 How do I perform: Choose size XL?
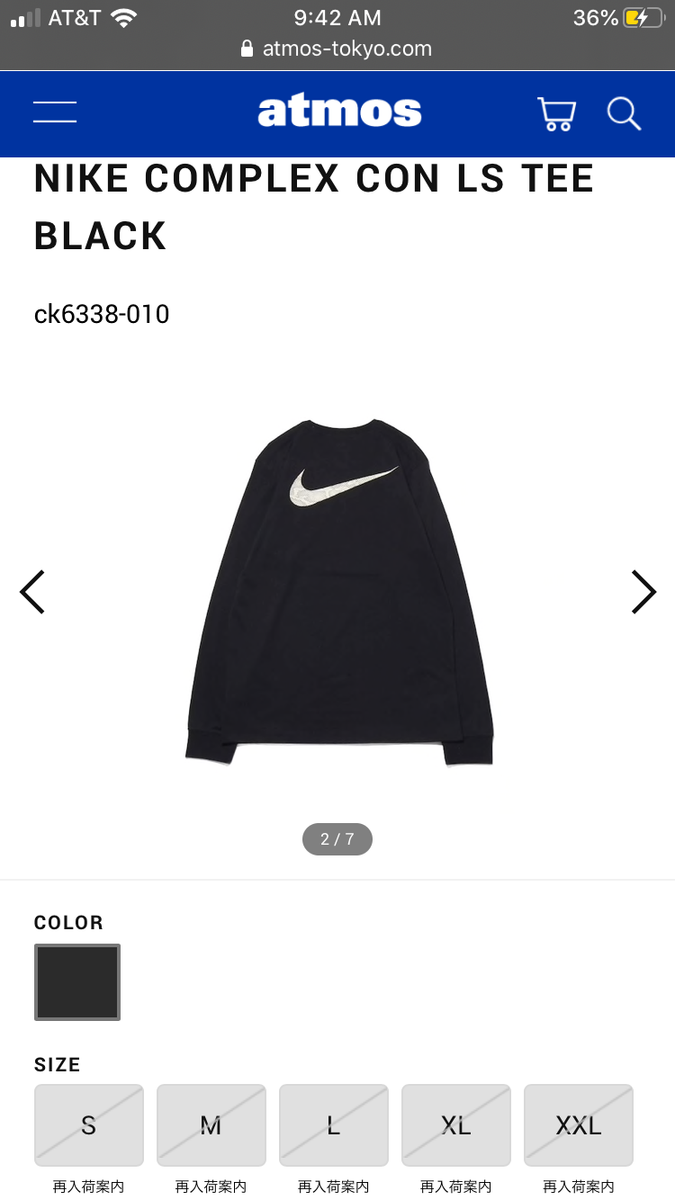pos(456,1125)
